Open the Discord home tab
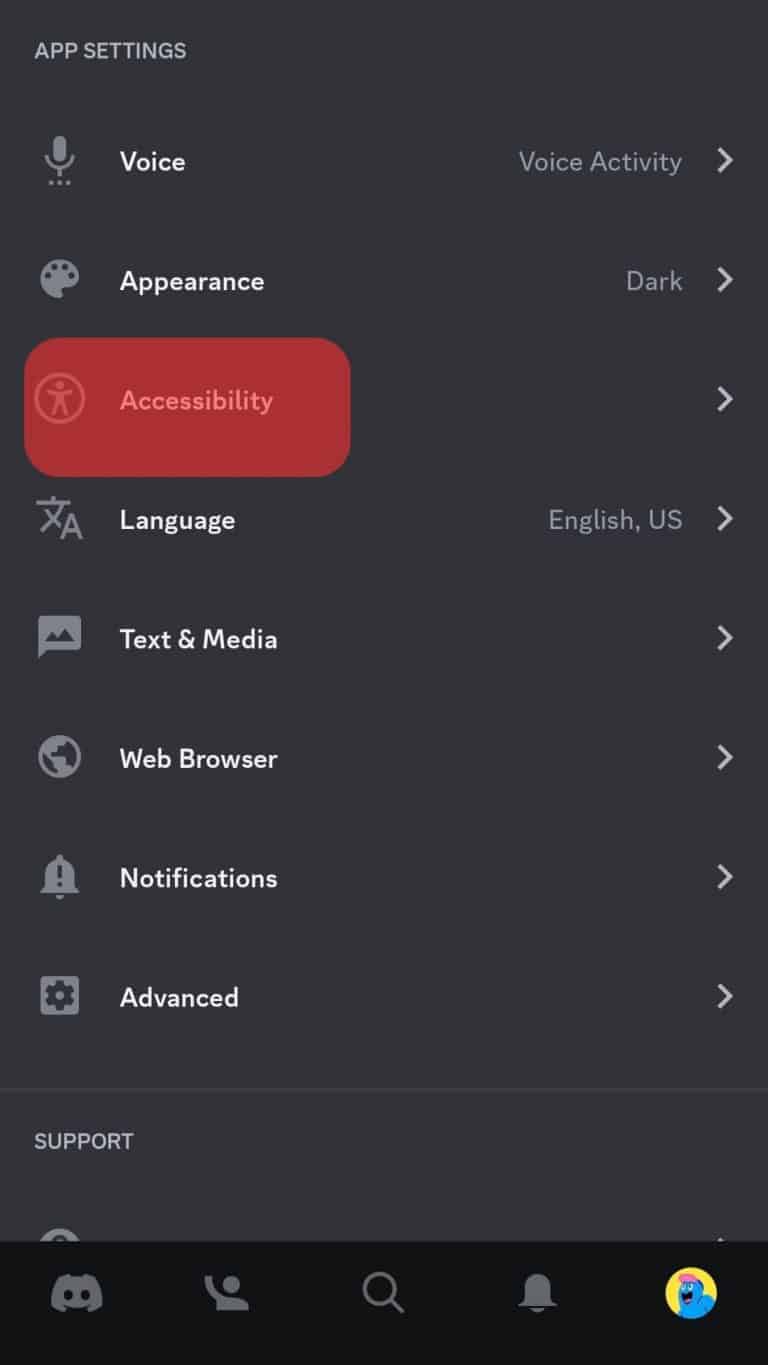Viewport: 768px width, 1365px height. [76, 1292]
